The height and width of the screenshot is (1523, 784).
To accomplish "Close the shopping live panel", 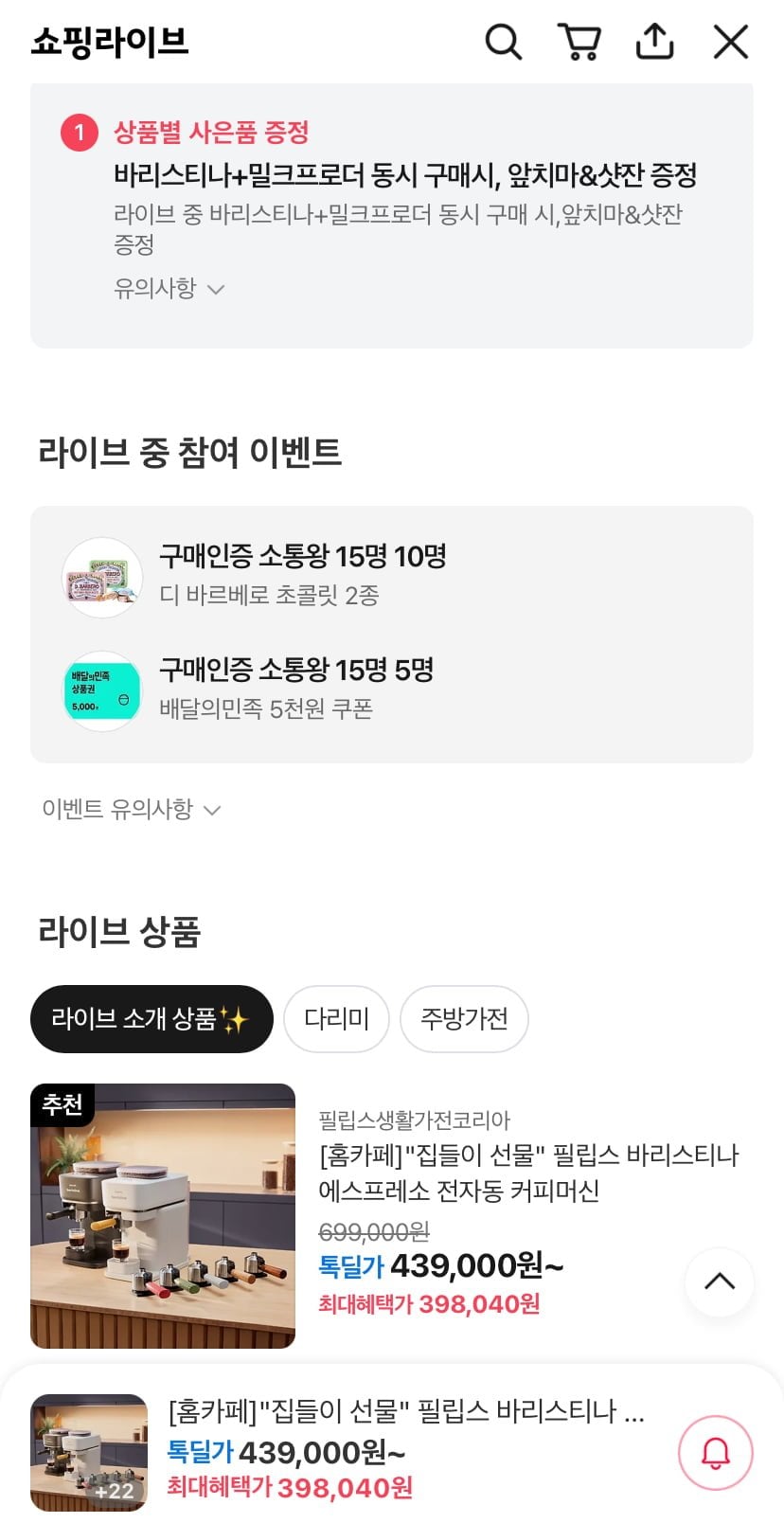I will (x=730, y=43).
